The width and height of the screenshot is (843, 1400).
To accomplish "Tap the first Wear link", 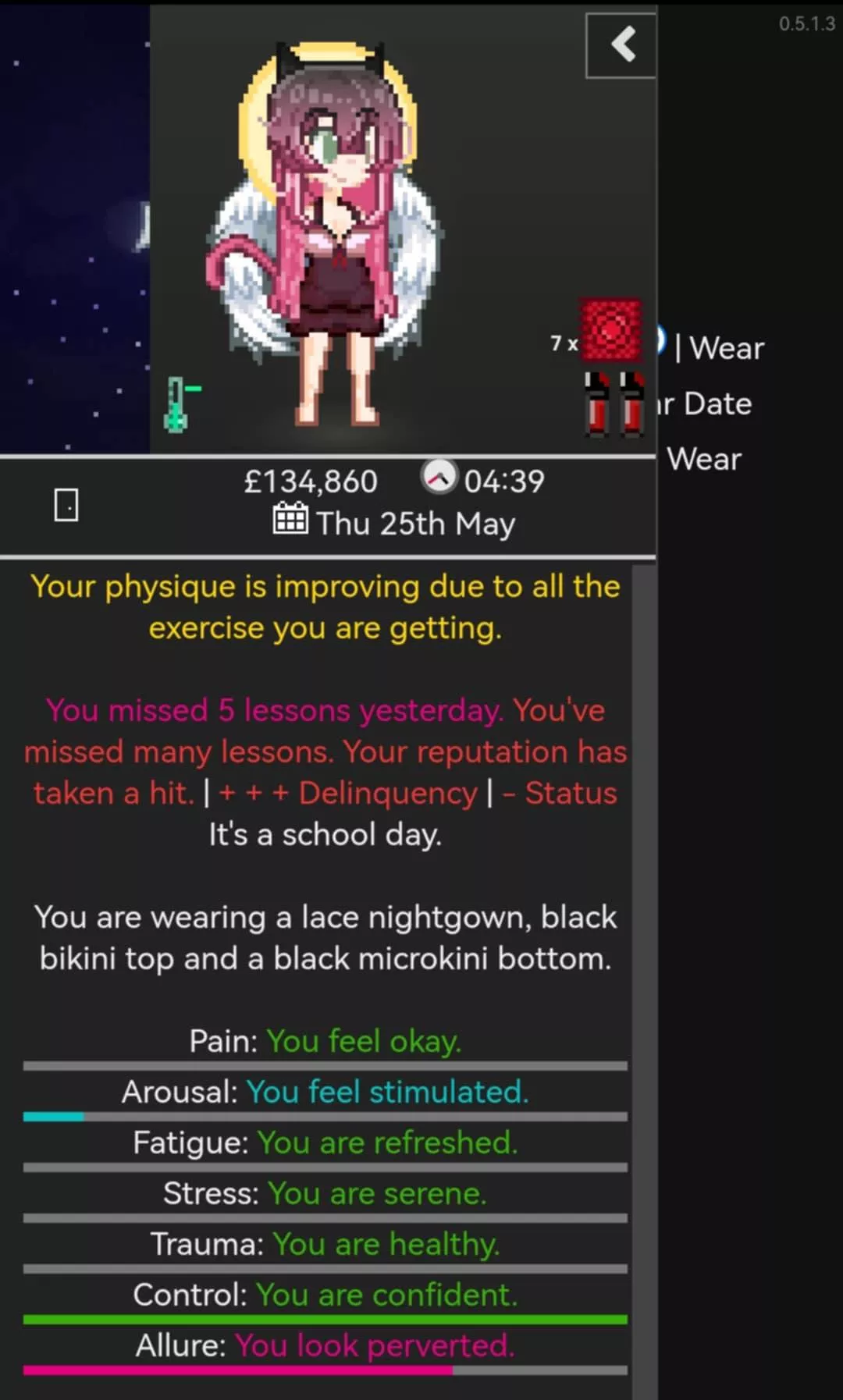I will 726,348.
